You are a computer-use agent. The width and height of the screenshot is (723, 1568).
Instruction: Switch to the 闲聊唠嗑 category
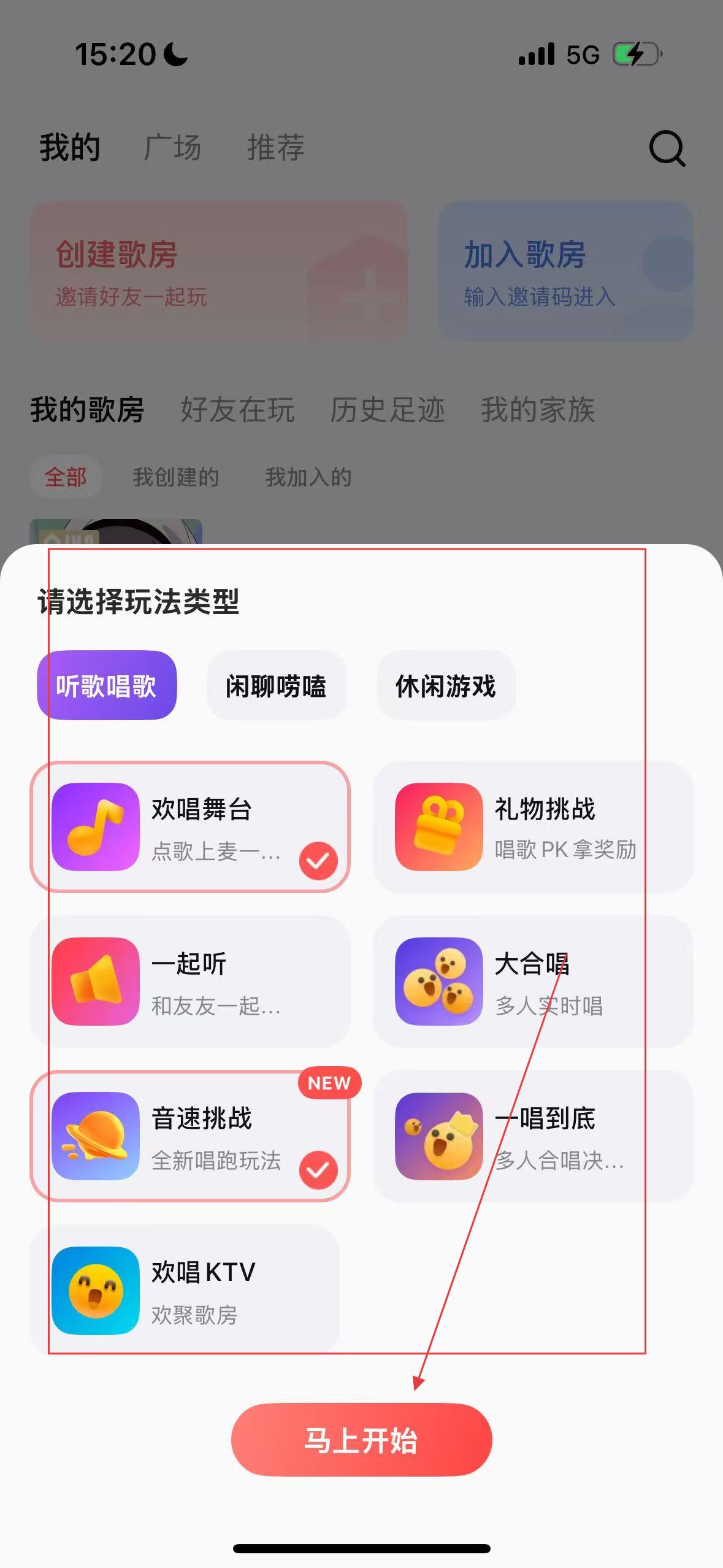click(276, 685)
